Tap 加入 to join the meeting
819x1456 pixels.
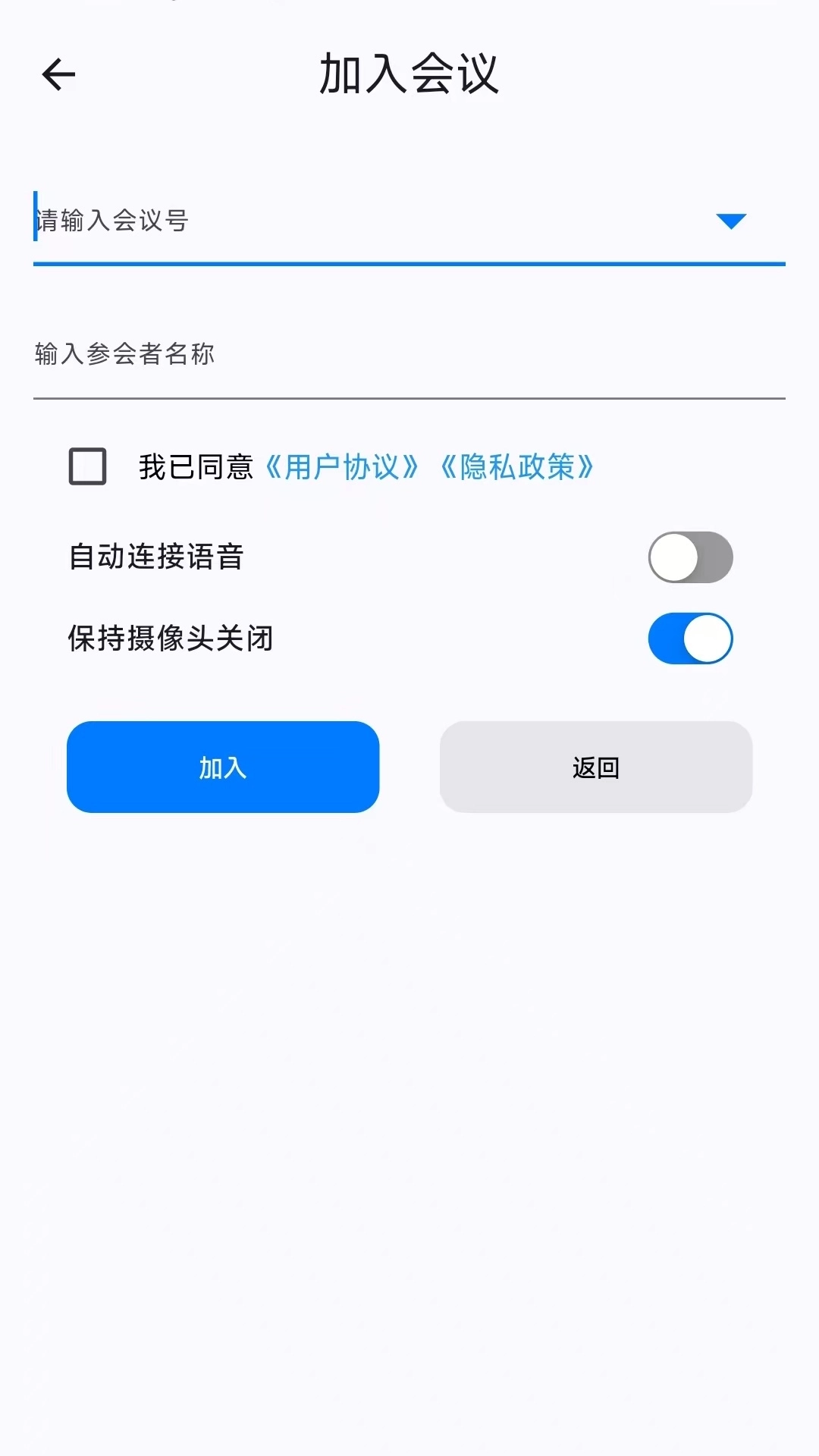223,767
